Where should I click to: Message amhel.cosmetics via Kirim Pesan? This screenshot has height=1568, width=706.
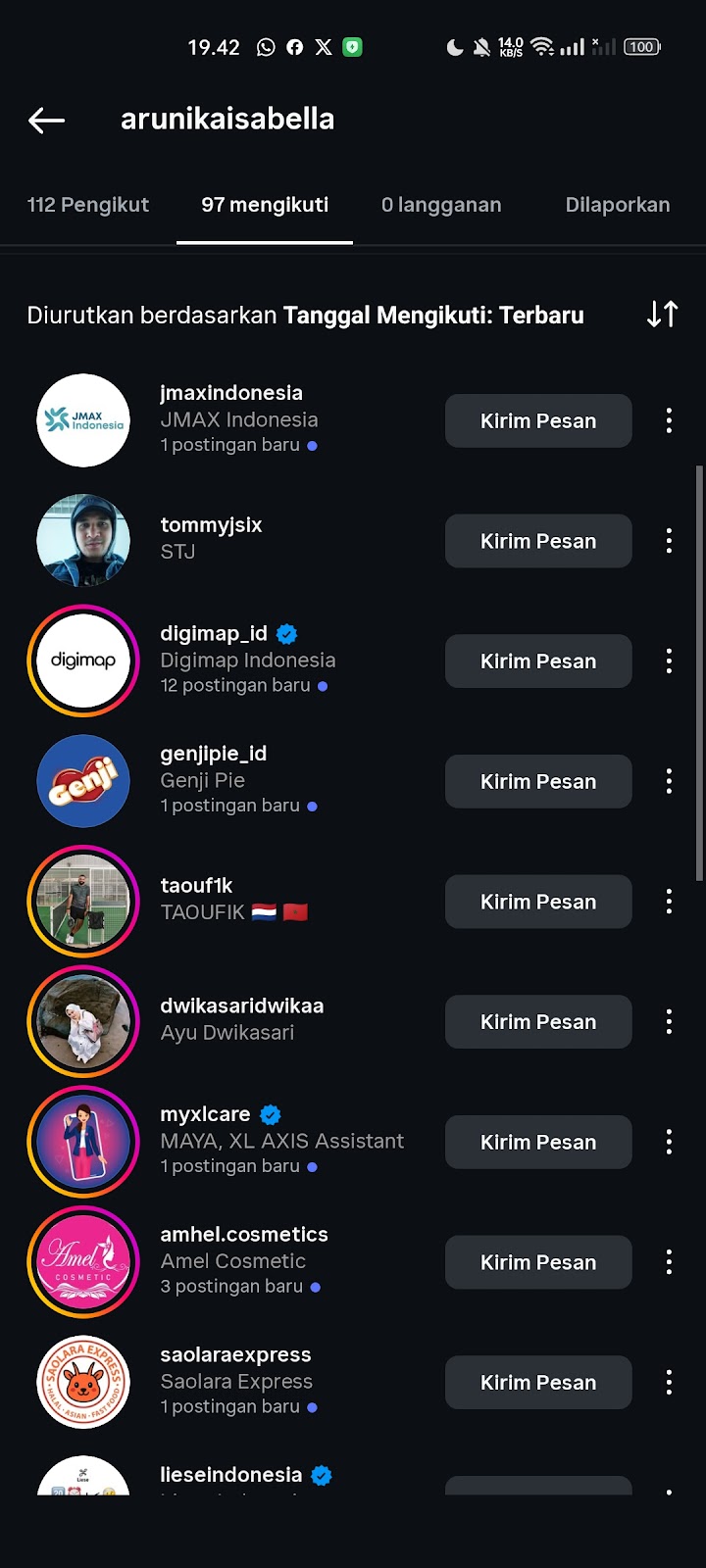[x=538, y=1262]
